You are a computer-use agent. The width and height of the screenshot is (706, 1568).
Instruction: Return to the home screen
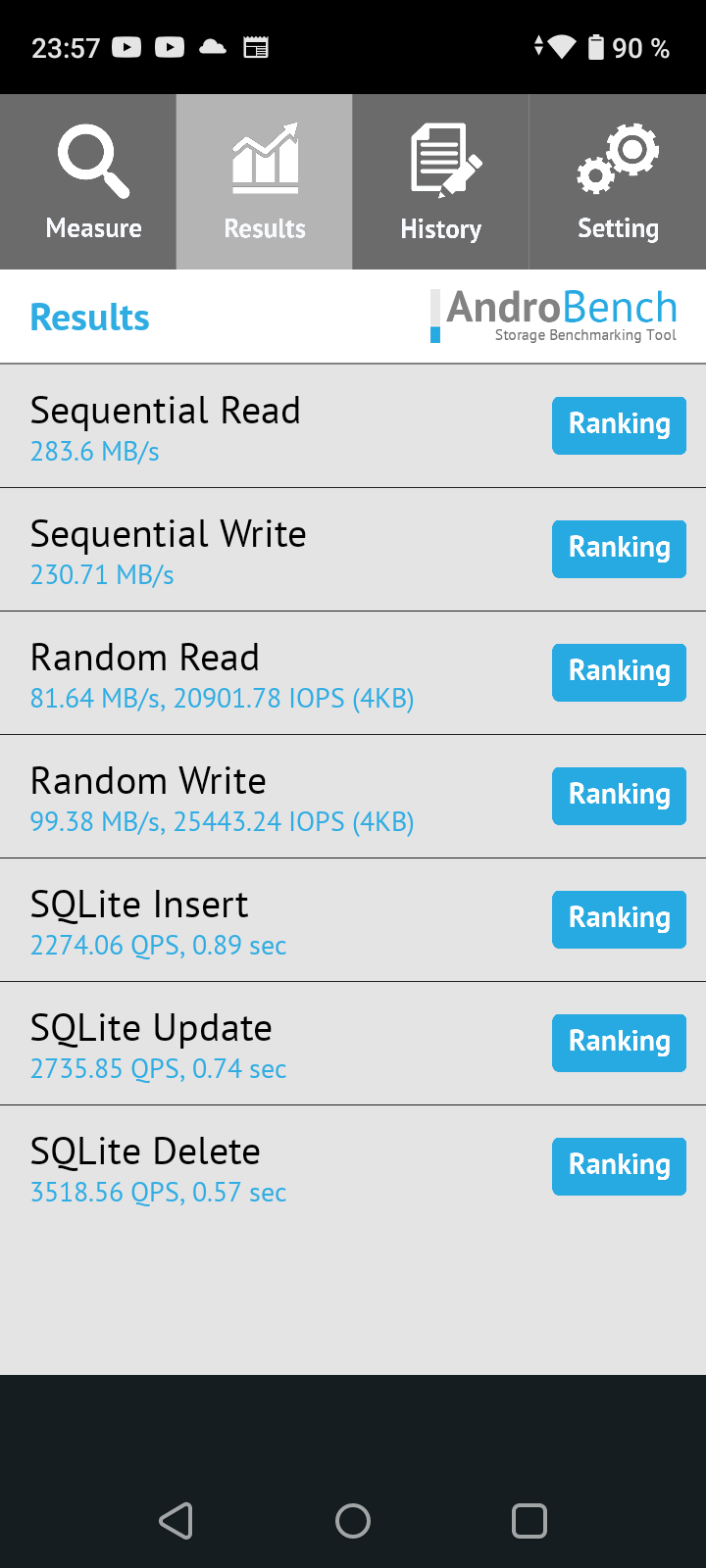pos(353,1521)
